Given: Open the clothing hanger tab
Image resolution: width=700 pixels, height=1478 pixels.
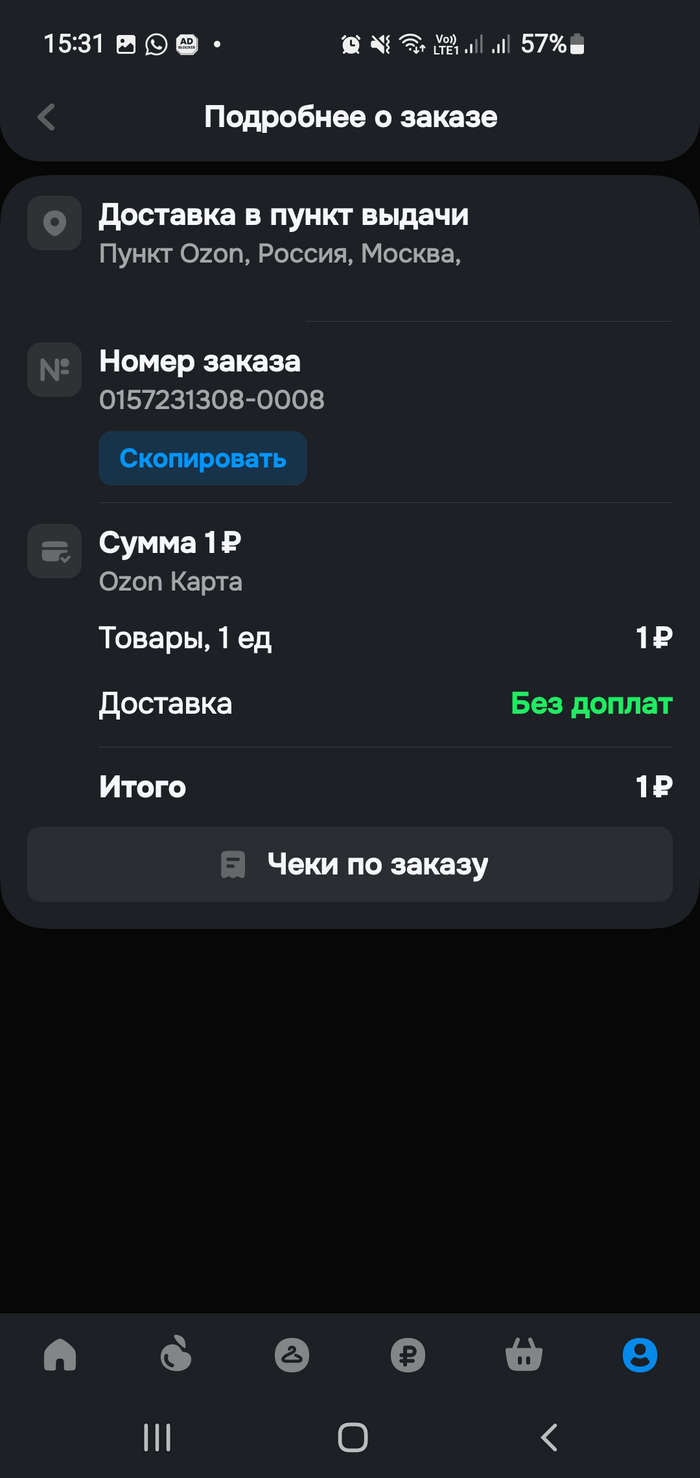Looking at the screenshot, I should pos(292,1356).
